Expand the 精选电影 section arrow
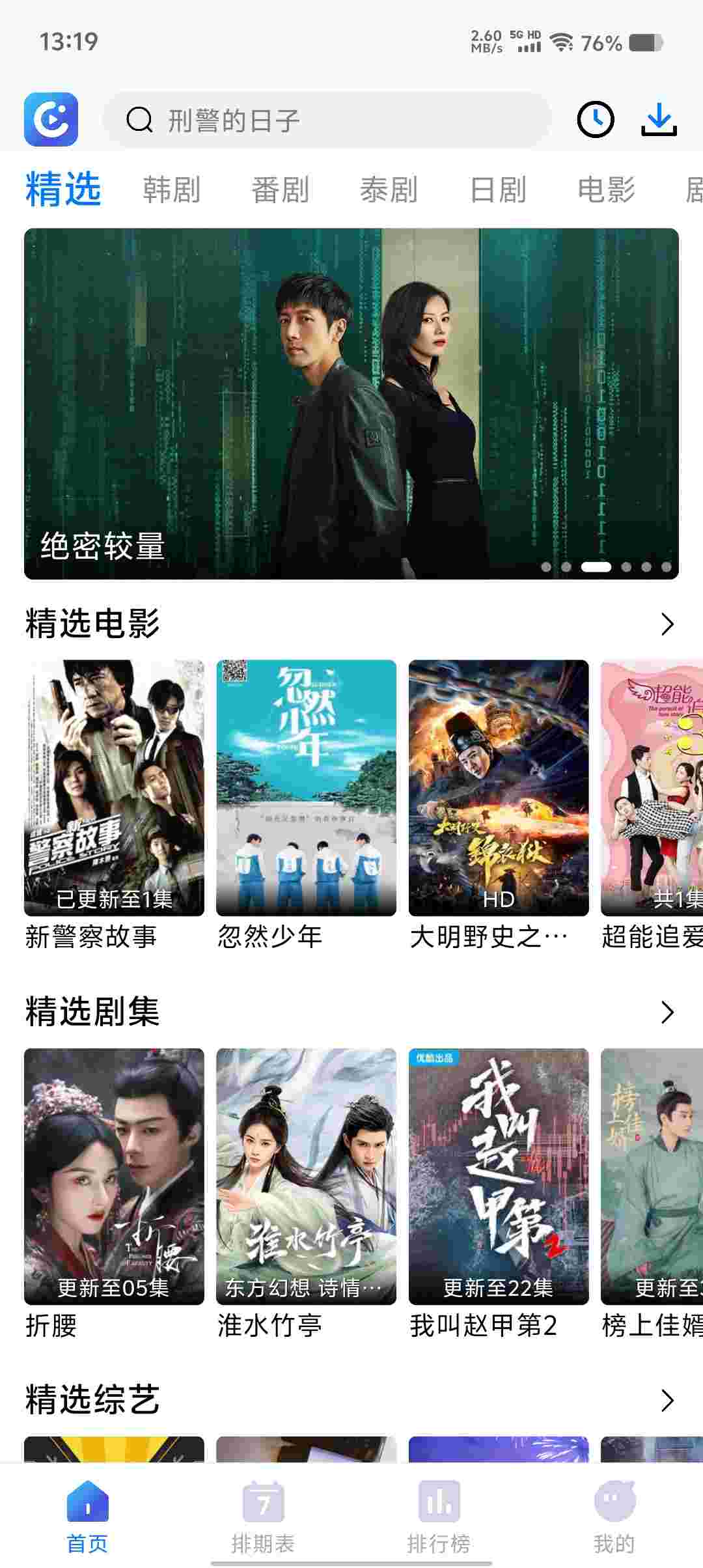703x1568 pixels. coord(667,624)
